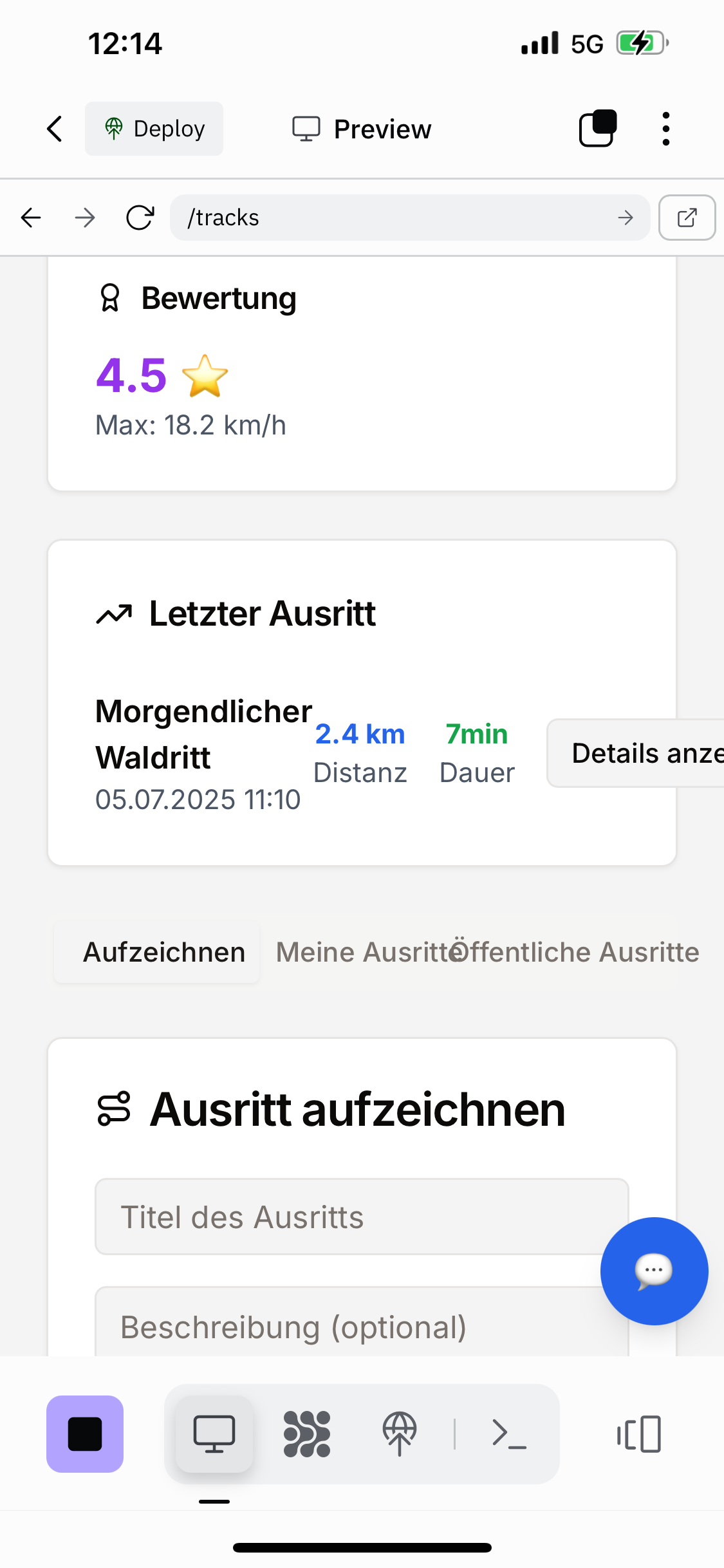Reload the preview page

click(x=140, y=218)
